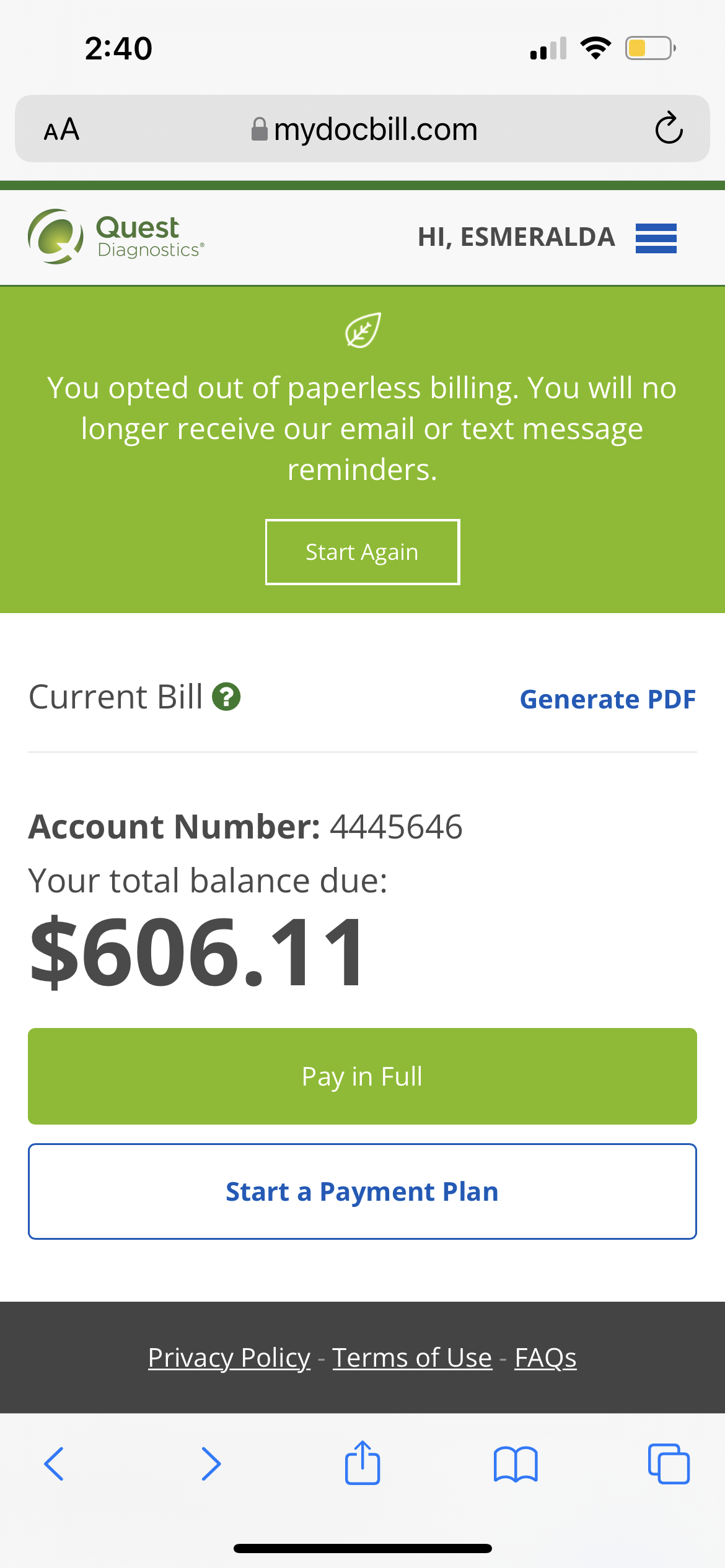The height and width of the screenshot is (1568, 725).
Task: Open the Privacy Policy link
Action: pos(229,1357)
